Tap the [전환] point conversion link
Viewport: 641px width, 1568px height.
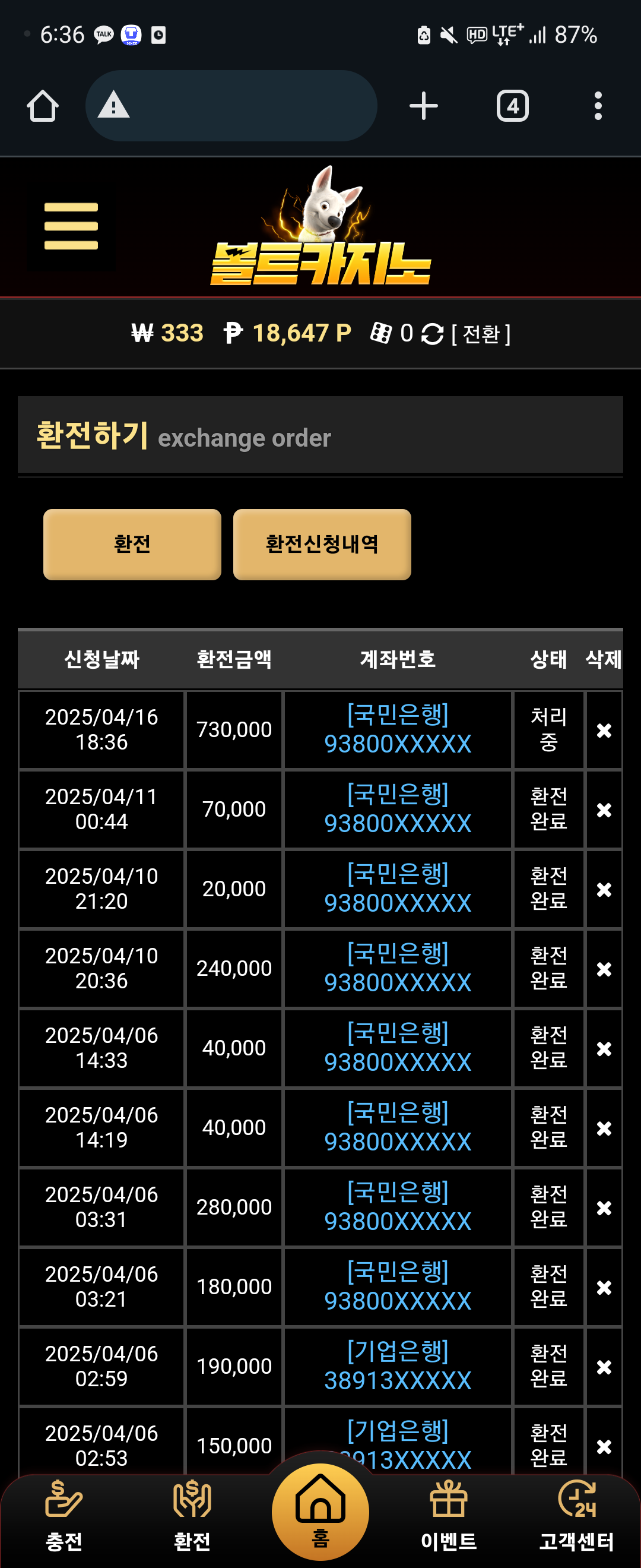[x=480, y=334]
